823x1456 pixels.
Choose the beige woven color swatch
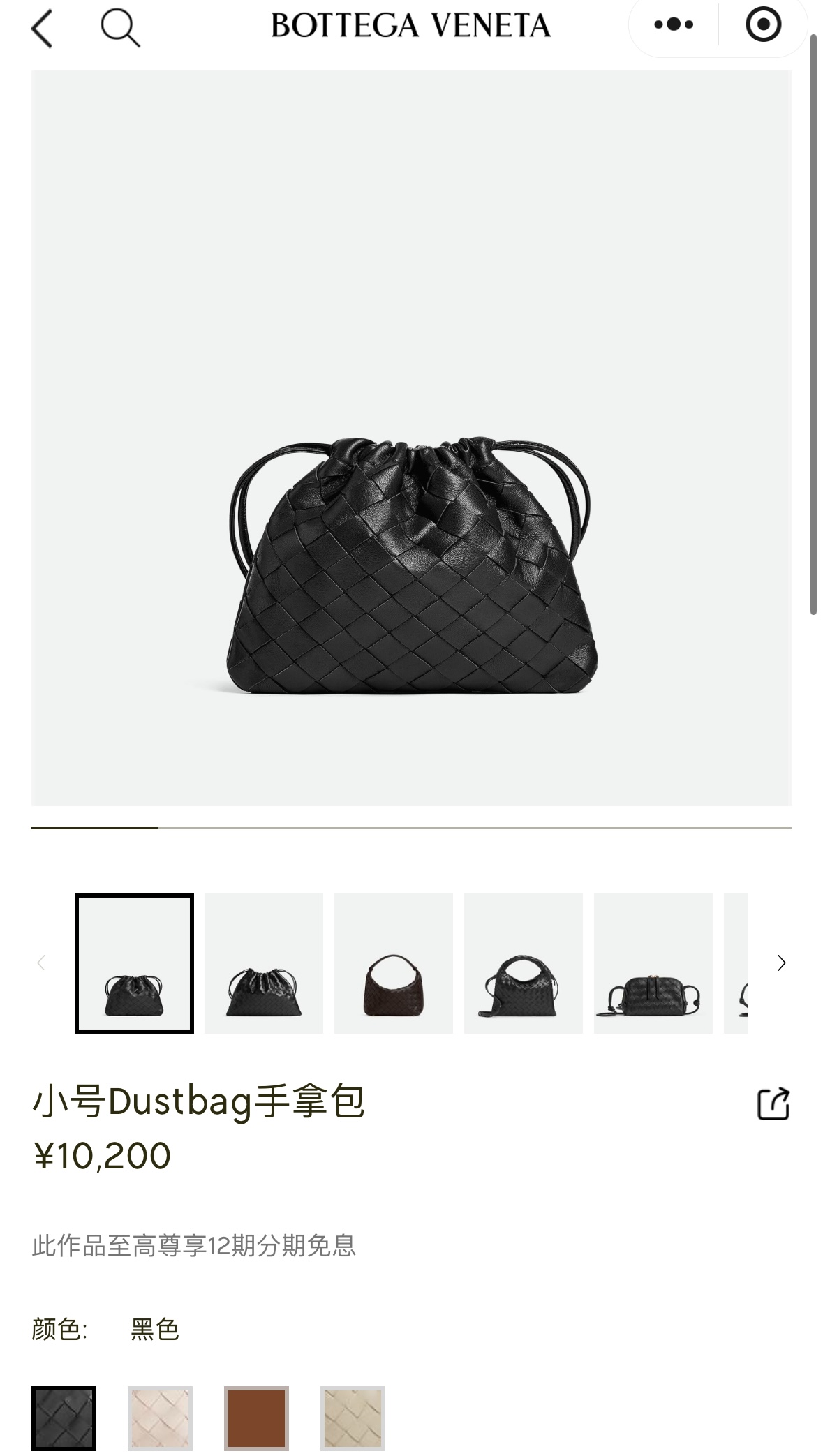point(353,1418)
